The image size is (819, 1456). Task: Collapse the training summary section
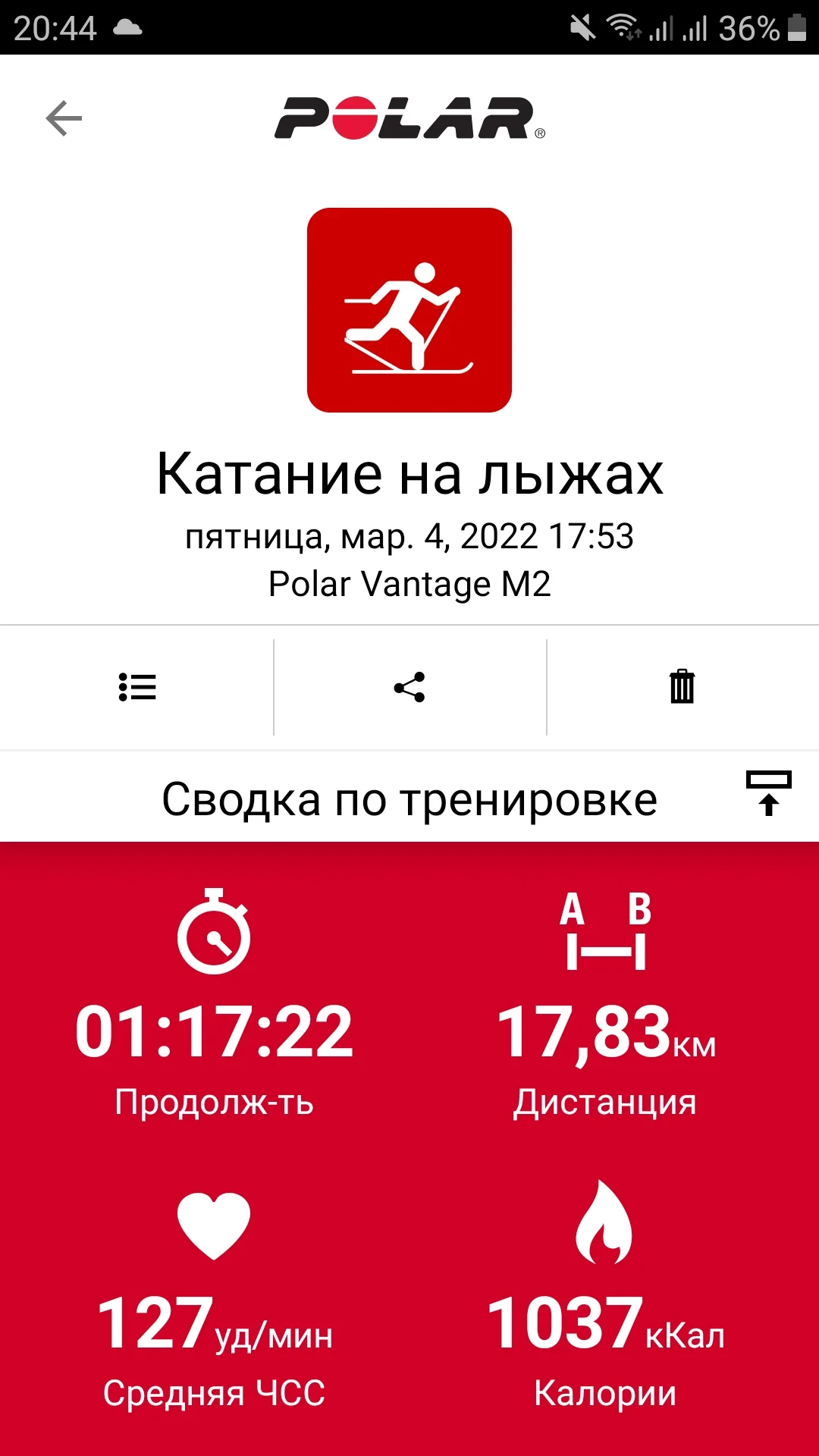768,793
